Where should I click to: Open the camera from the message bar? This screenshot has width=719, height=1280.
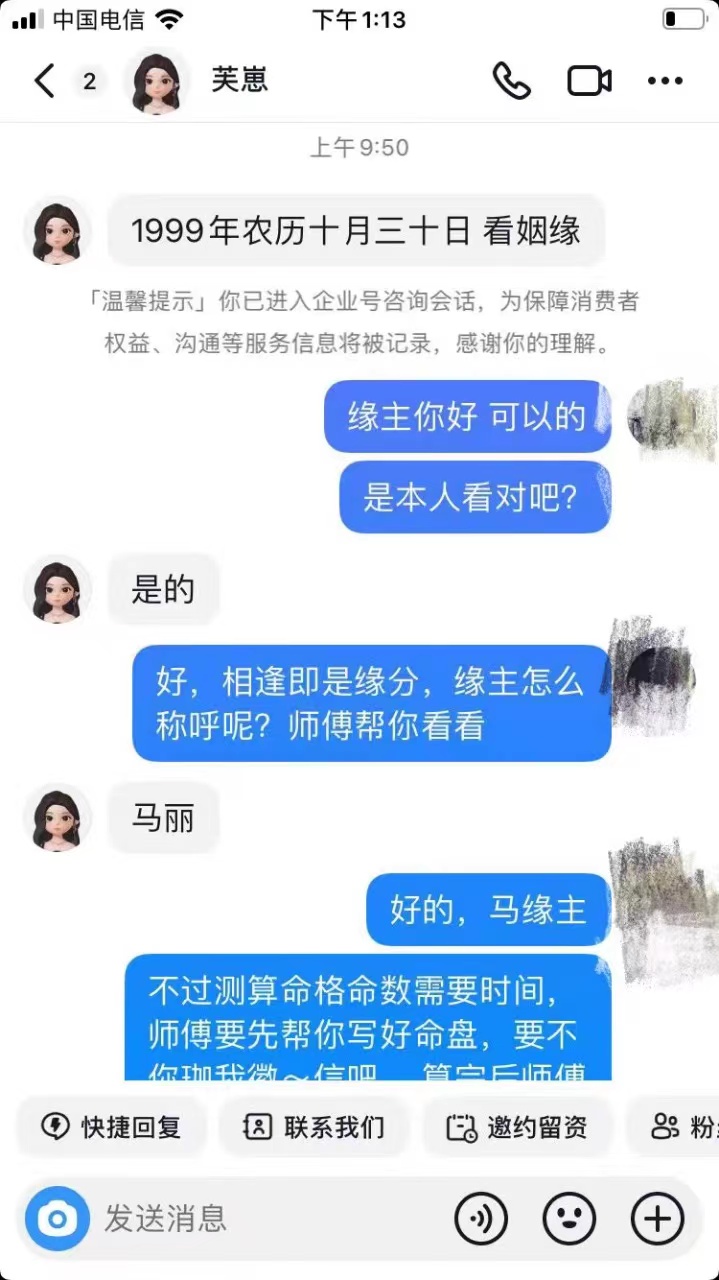click(57, 1219)
